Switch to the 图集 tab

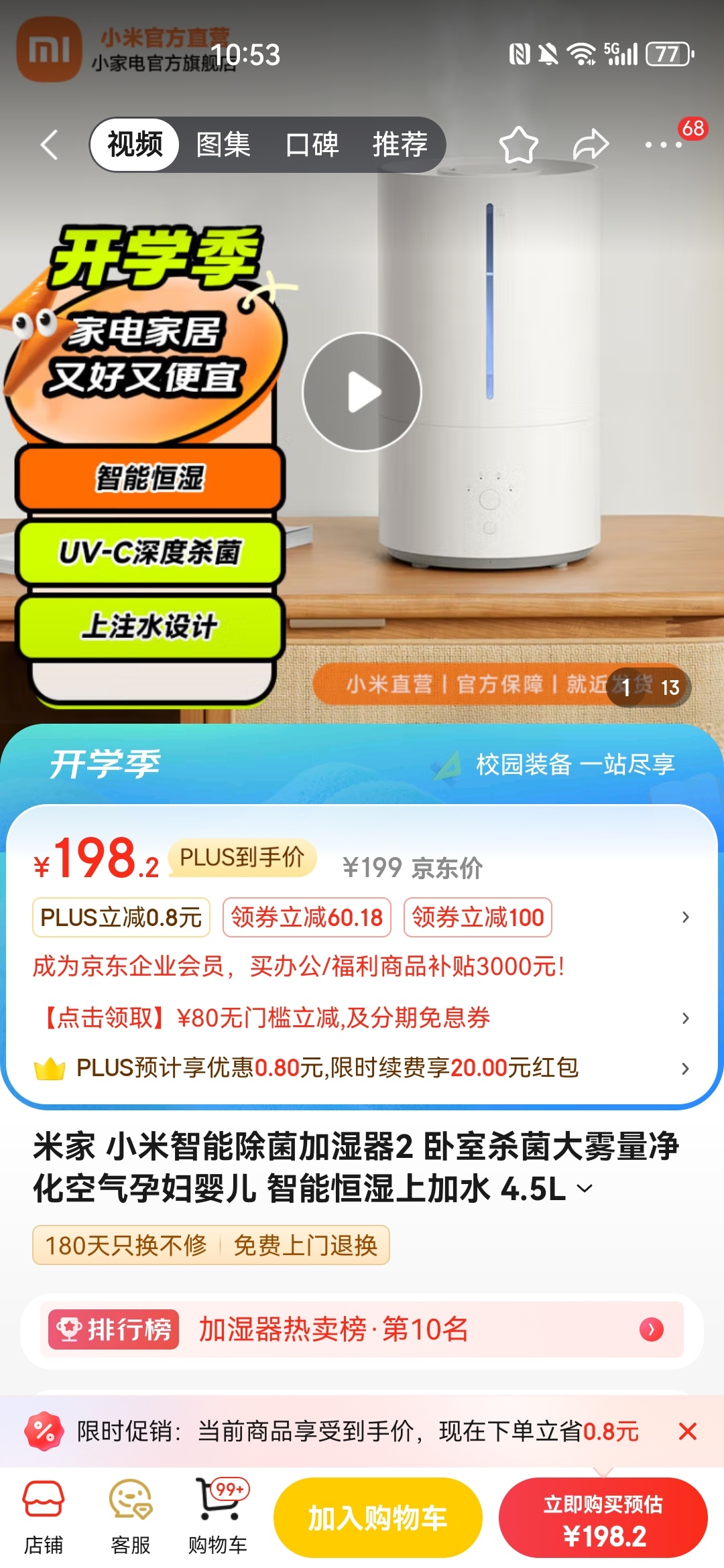coord(223,145)
